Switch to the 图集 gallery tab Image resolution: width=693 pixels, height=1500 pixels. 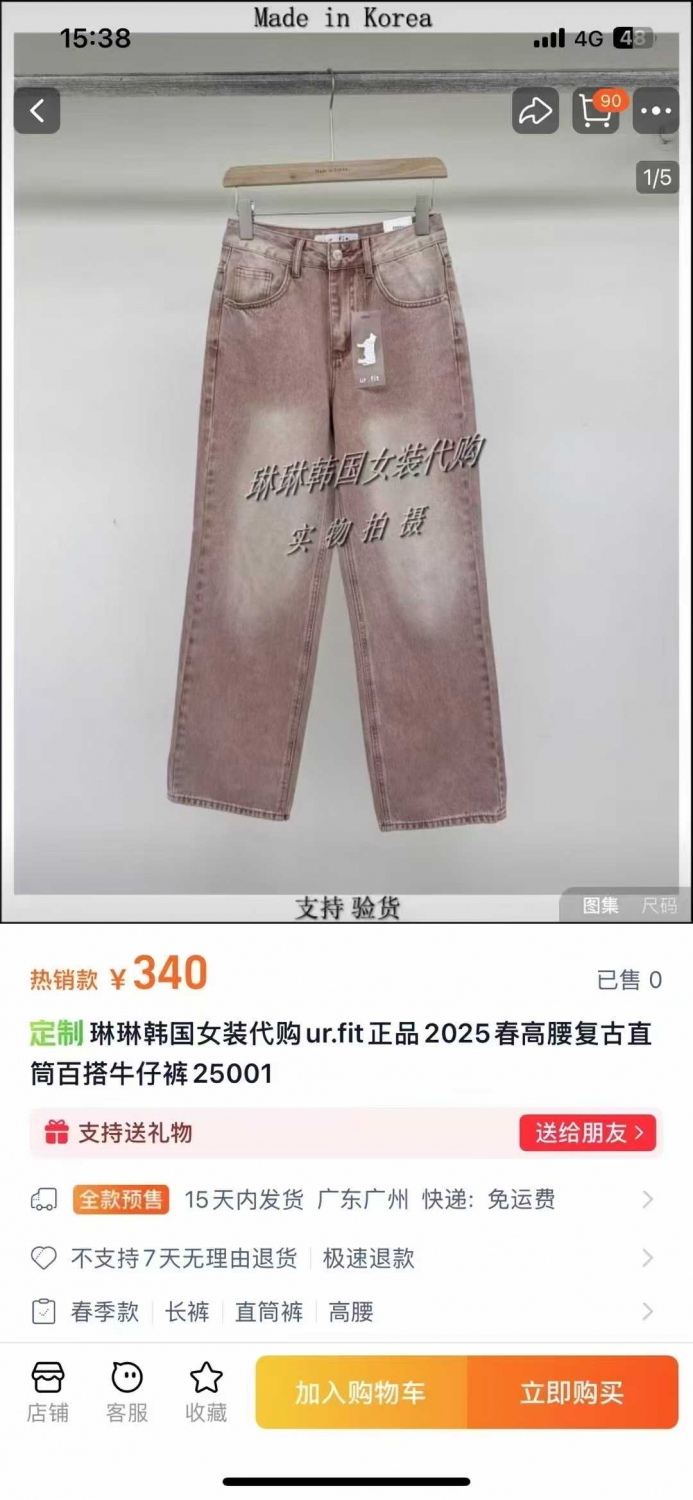601,906
